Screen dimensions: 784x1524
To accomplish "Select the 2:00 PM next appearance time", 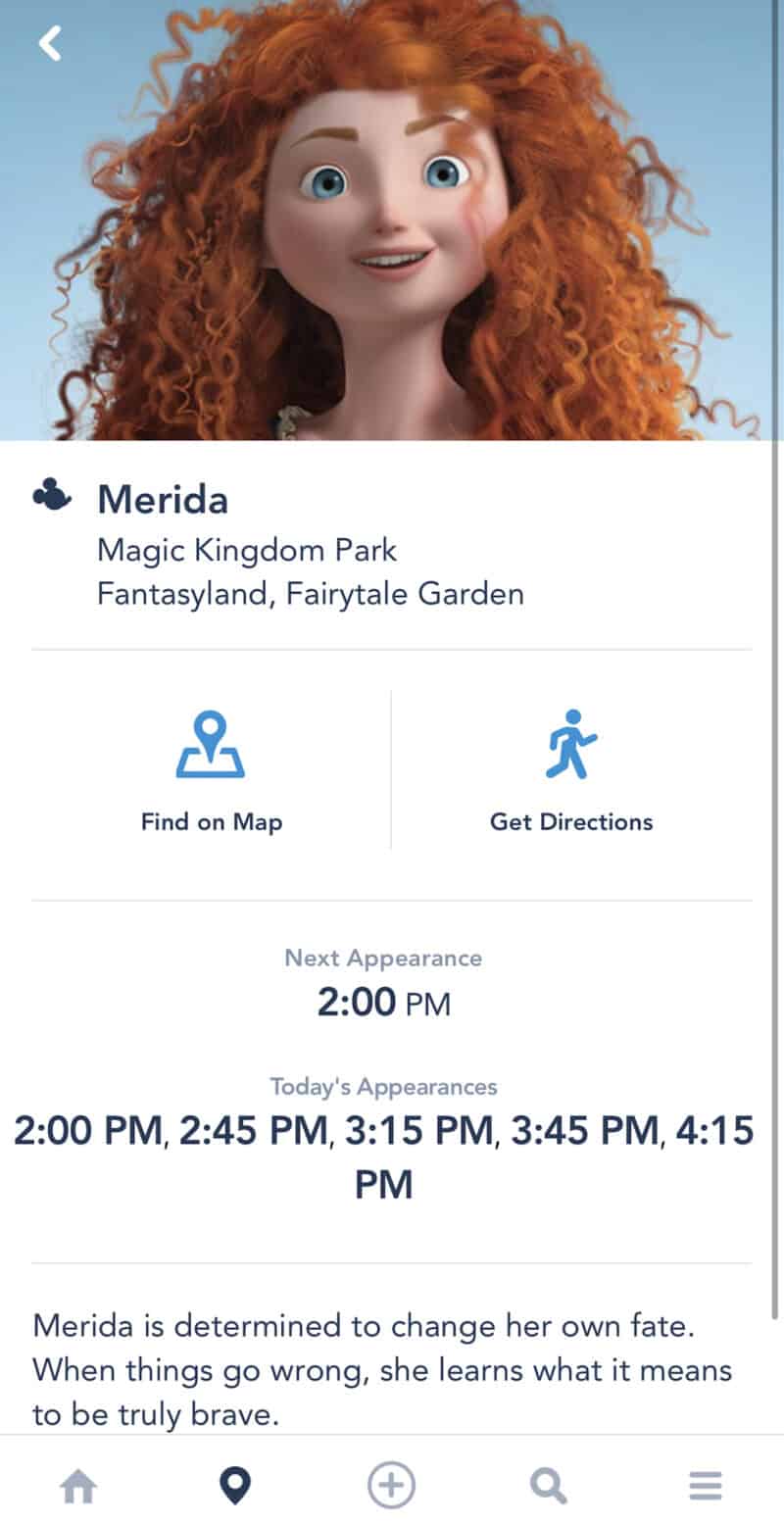I will click(x=382, y=1003).
